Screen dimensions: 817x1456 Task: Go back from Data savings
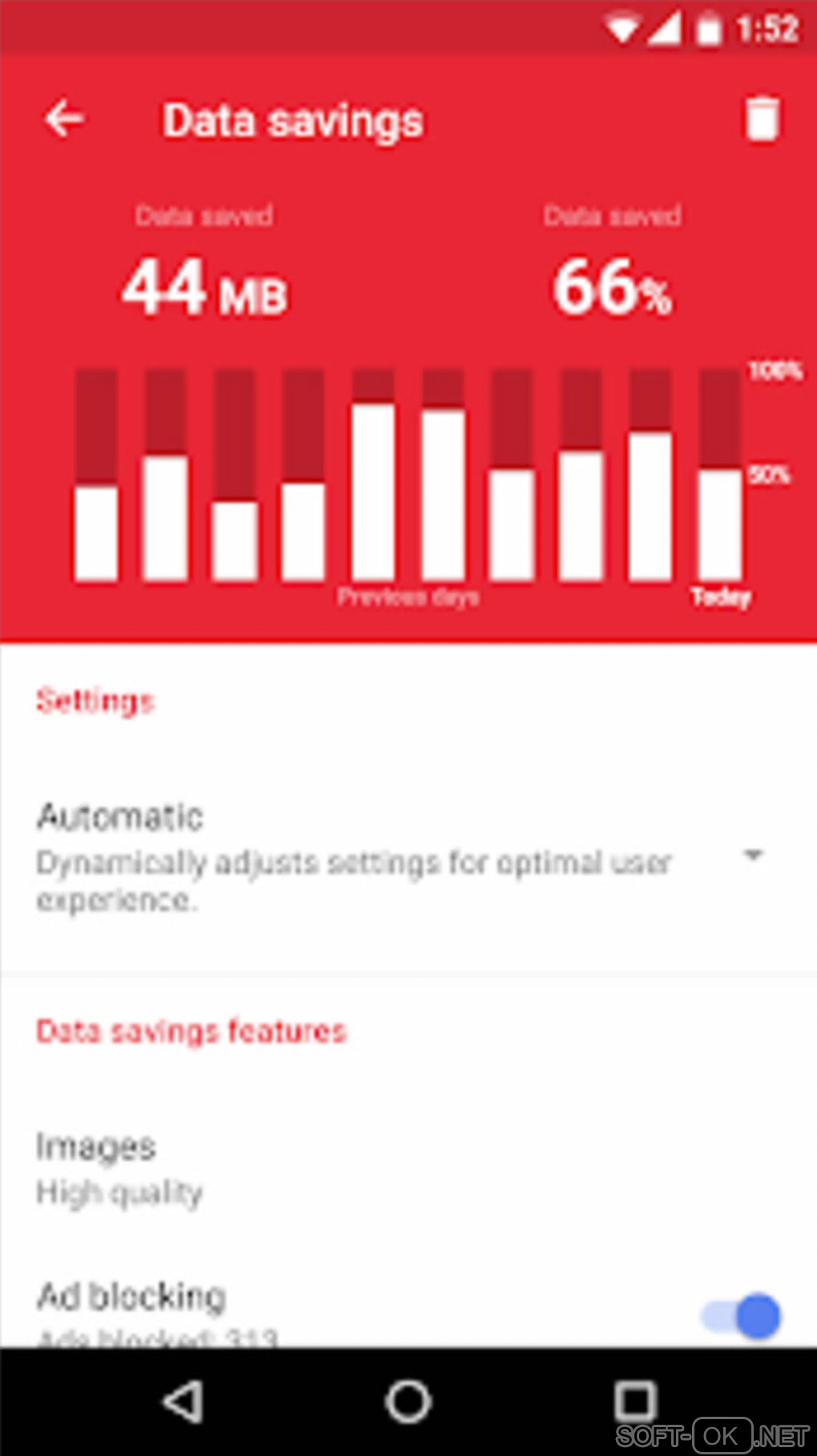[64, 119]
